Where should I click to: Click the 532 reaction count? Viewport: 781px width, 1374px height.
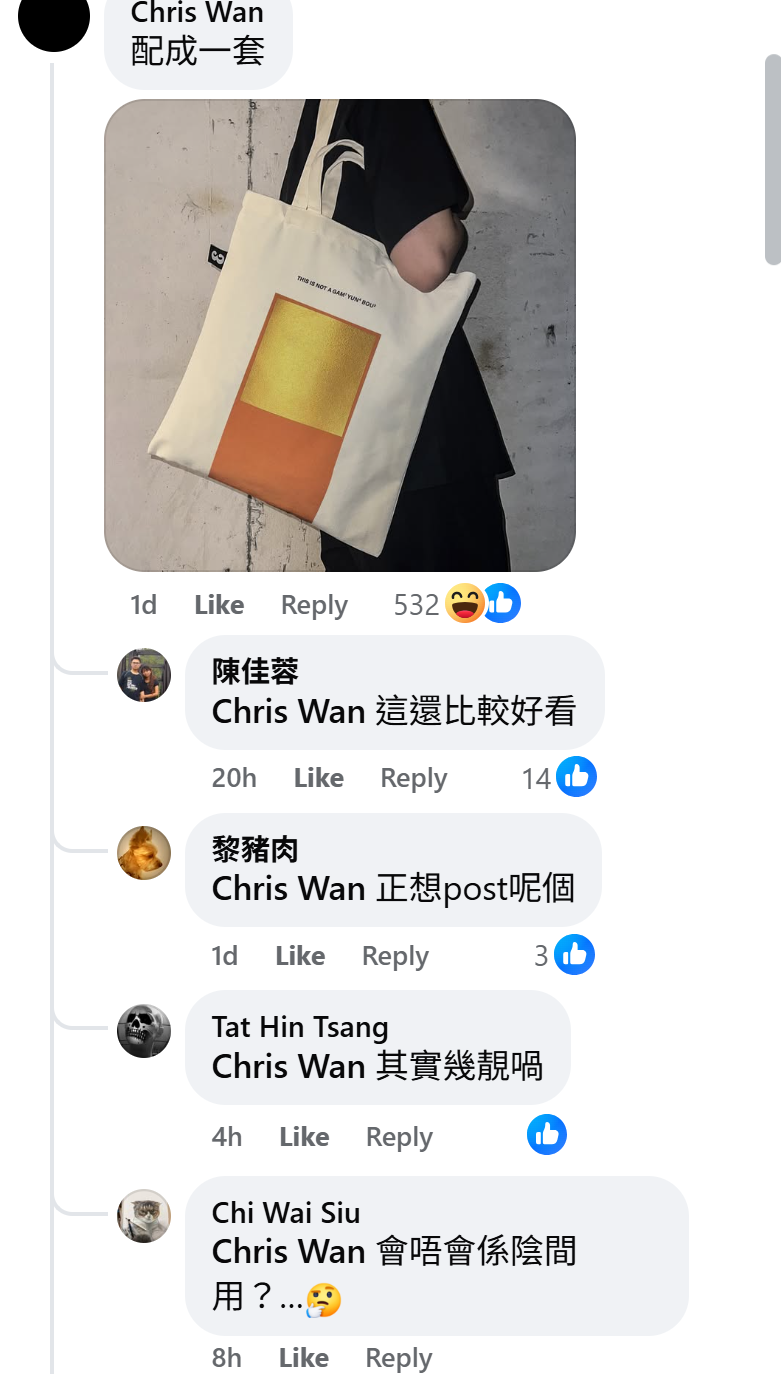pos(415,603)
